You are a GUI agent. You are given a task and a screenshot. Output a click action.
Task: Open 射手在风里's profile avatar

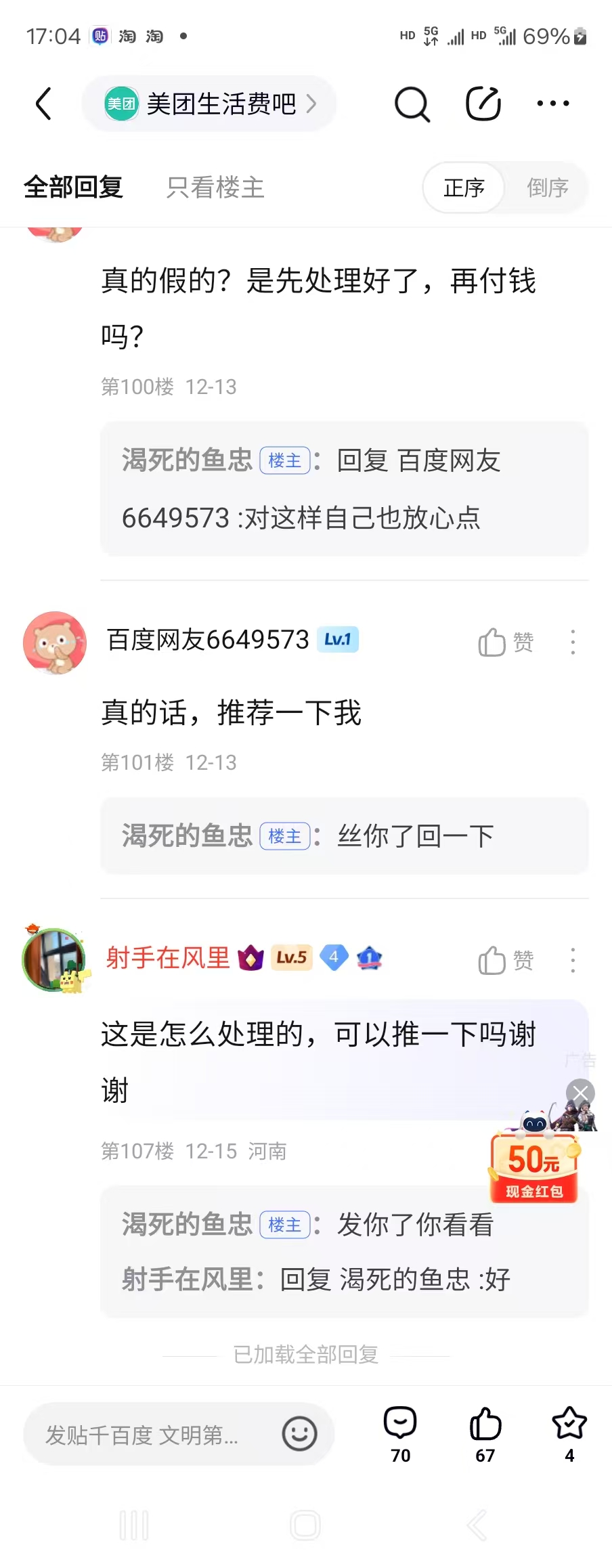tap(54, 960)
